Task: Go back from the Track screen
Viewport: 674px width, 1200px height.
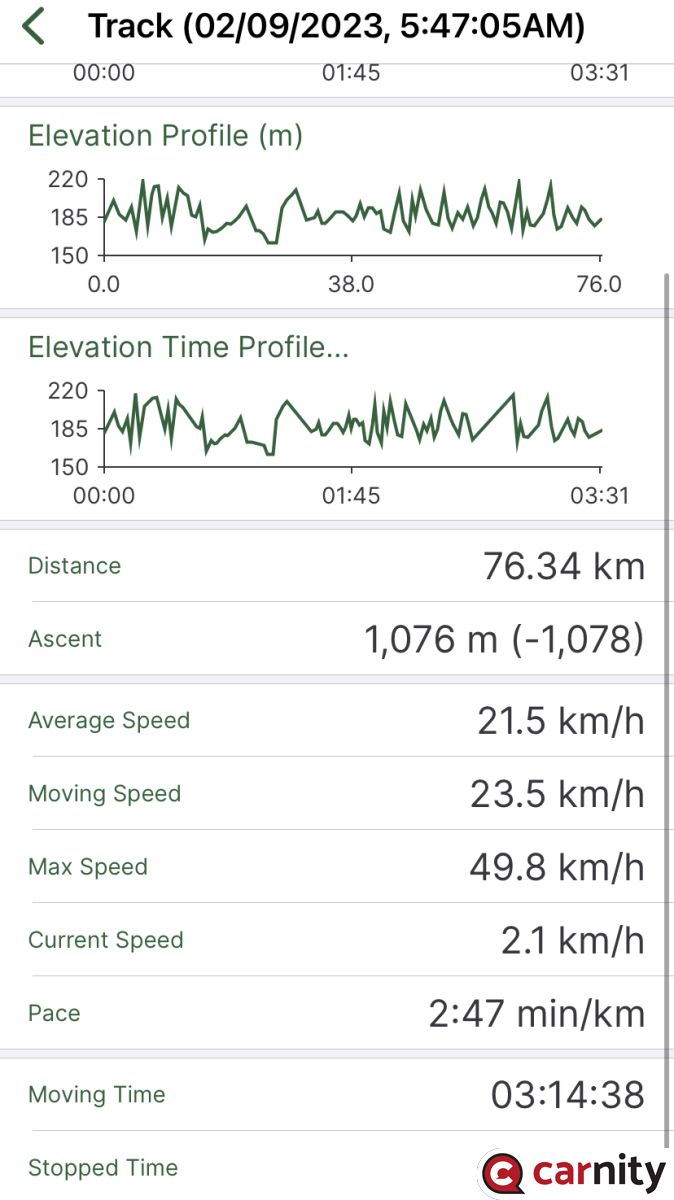Action: pos(33,27)
